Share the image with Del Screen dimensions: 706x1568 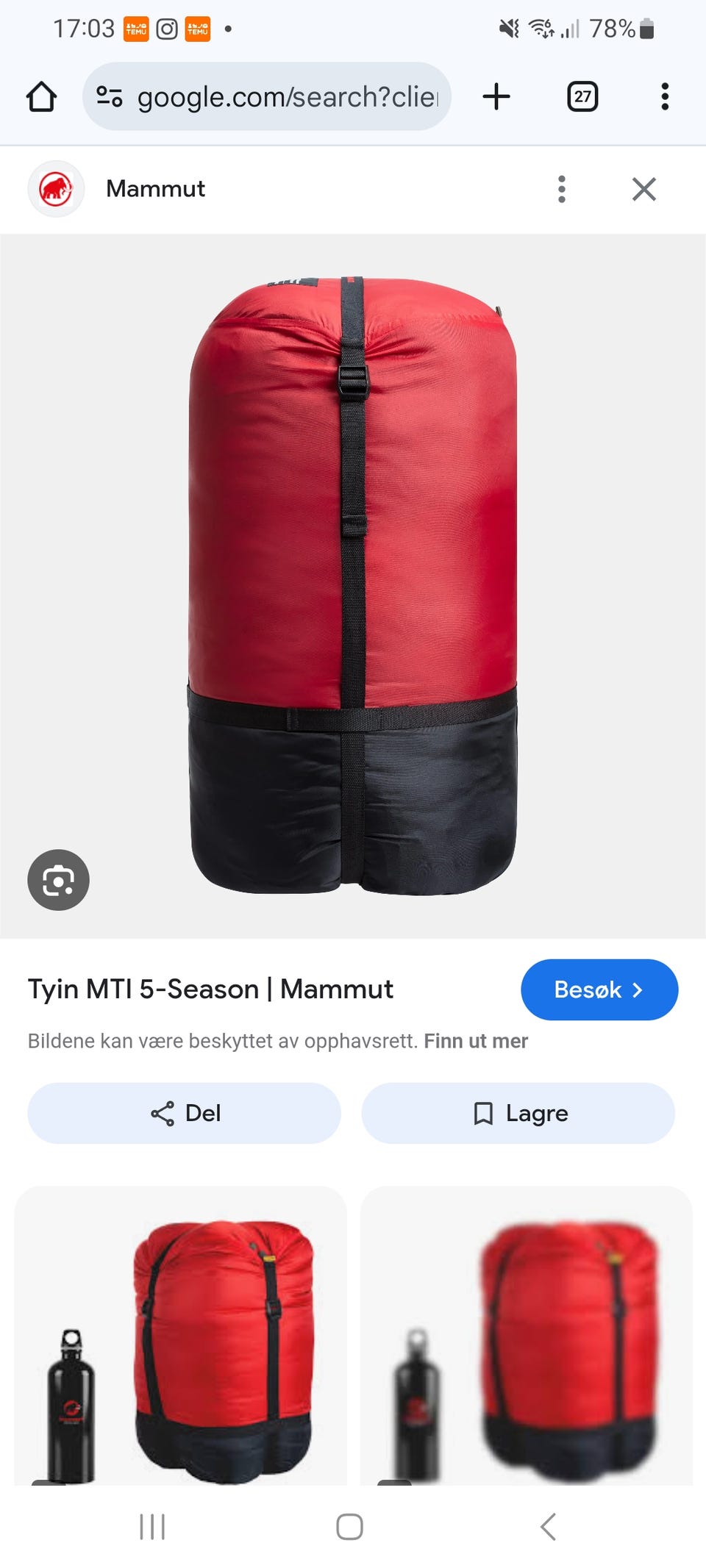[x=184, y=1113]
